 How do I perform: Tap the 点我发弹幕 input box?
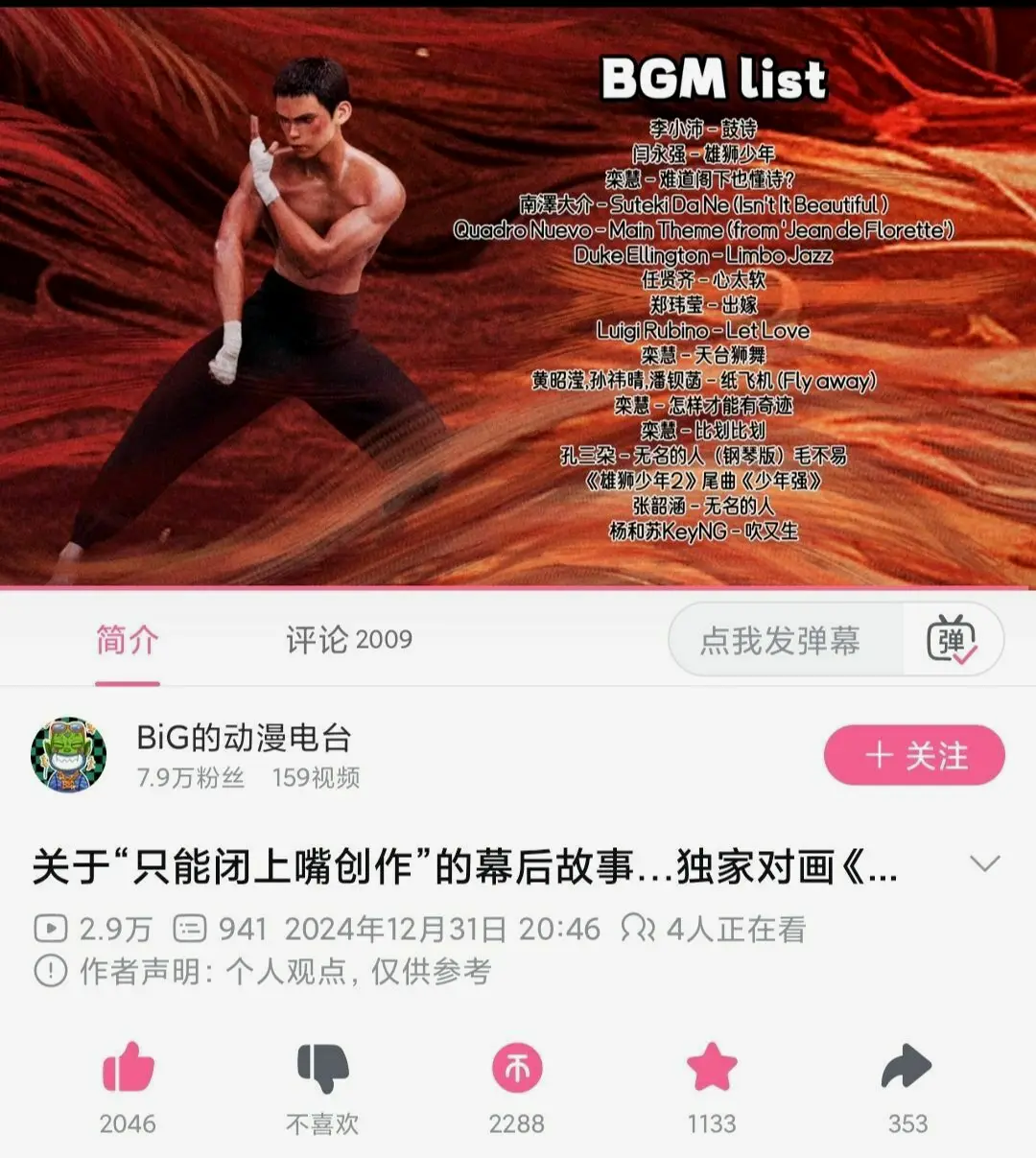point(781,641)
